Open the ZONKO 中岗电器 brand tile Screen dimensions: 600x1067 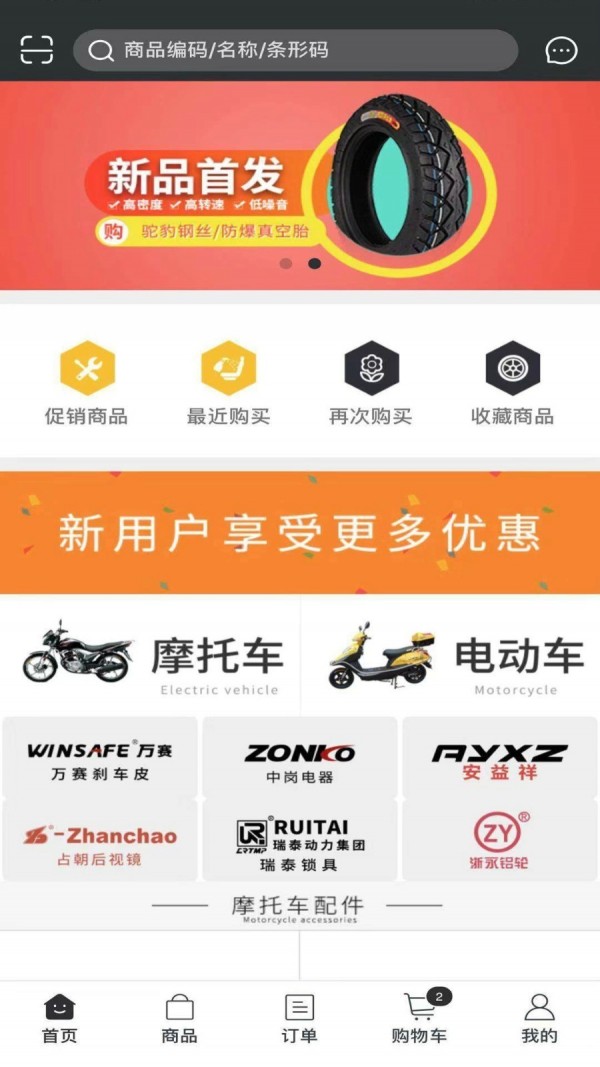click(x=300, y=760)
